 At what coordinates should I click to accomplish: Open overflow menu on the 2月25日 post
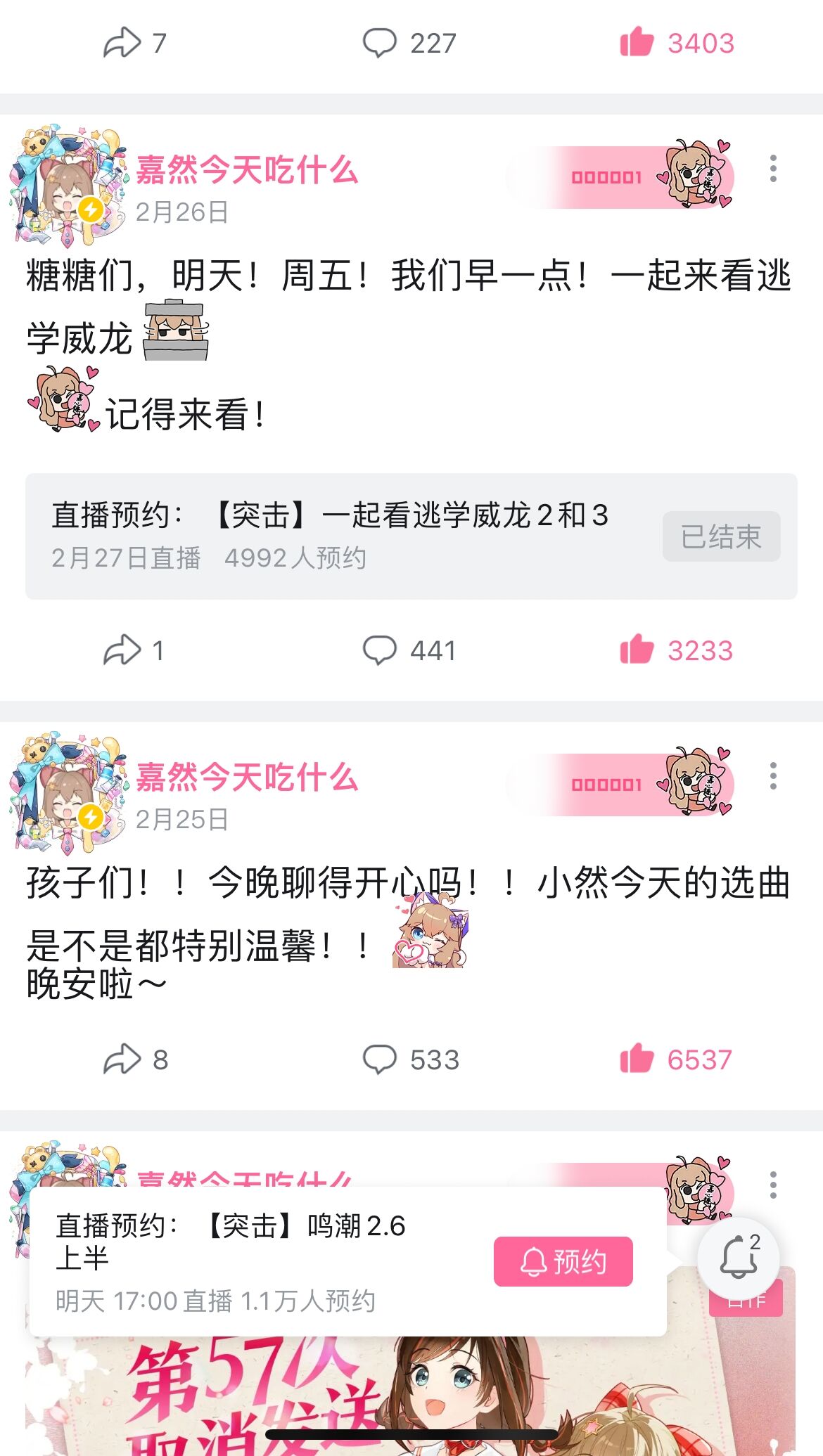click(773, 776)
